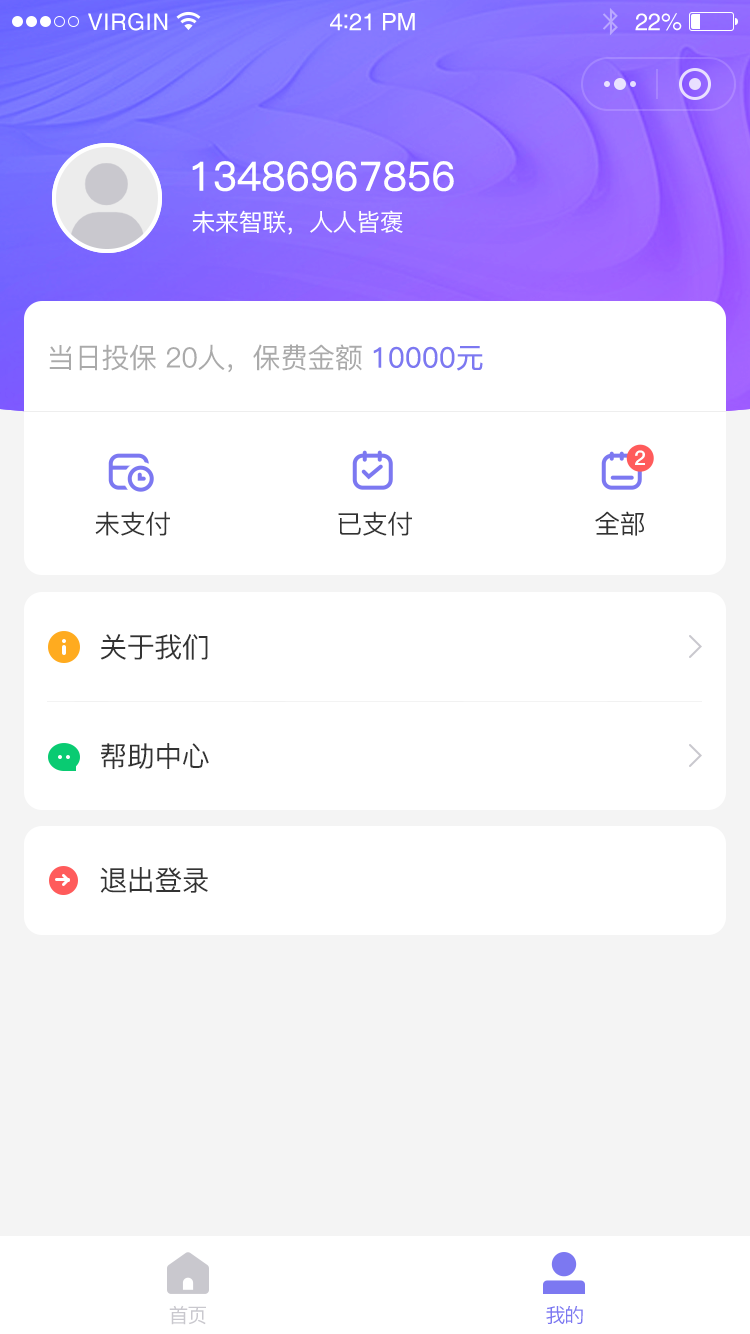The height and width of the screenshot is (1334, 750).
Task: Tap the home icon in bottom bar
Action: (x=188, y=1273)
